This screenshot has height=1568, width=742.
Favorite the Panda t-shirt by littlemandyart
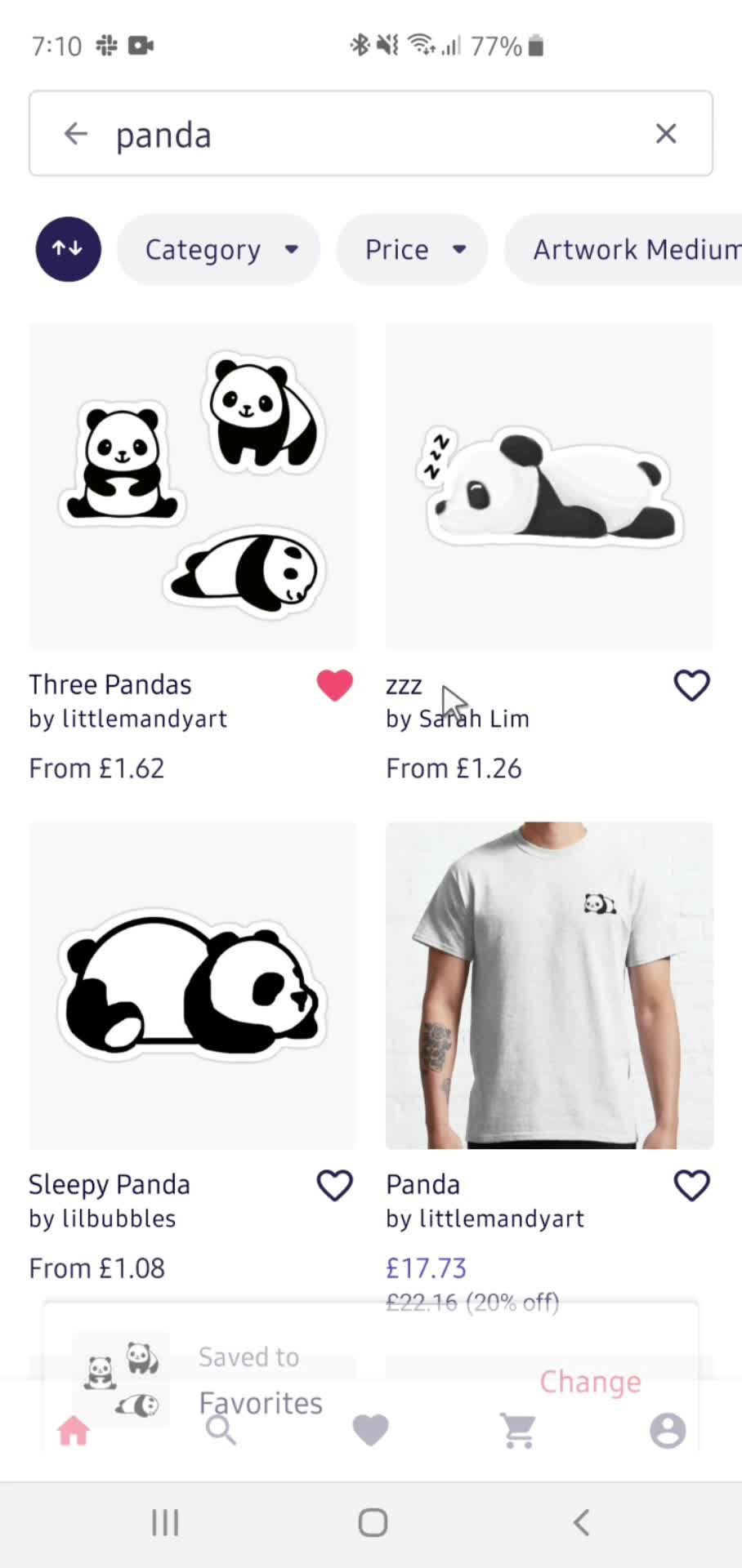coord(691,1185)
